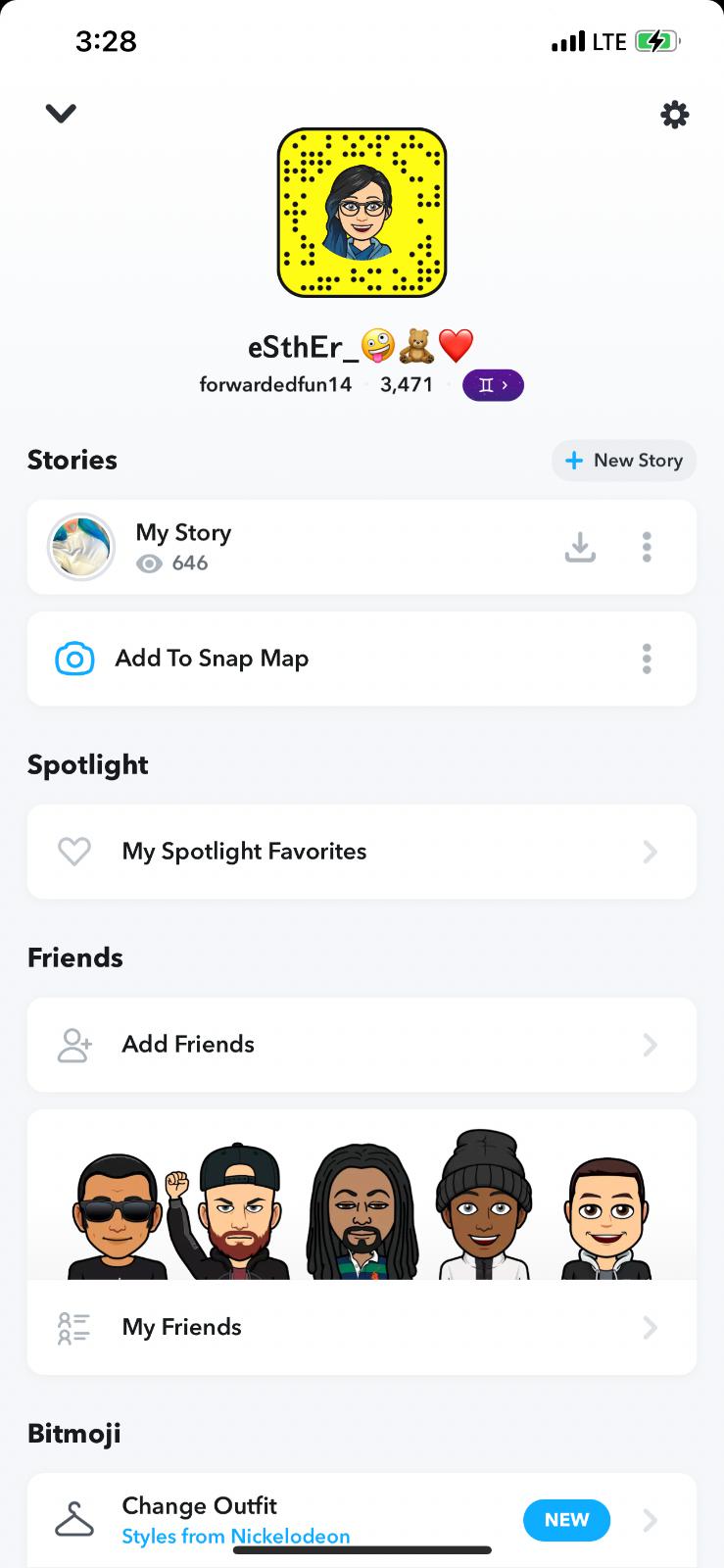Open Add To Snap Map options

pyautogui.click(x=647, y=659)
